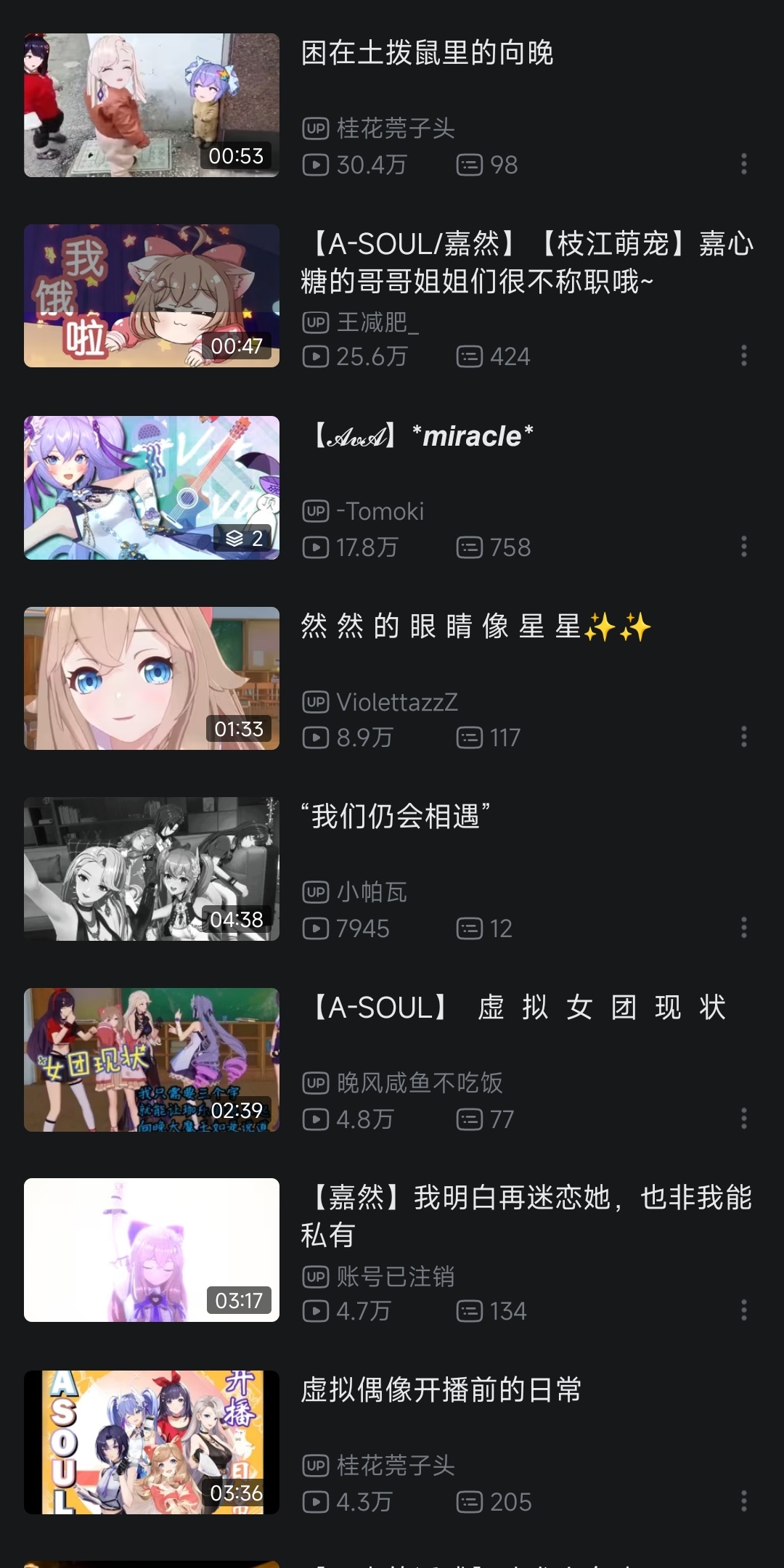Show more options for the *miracle* video

743,547
